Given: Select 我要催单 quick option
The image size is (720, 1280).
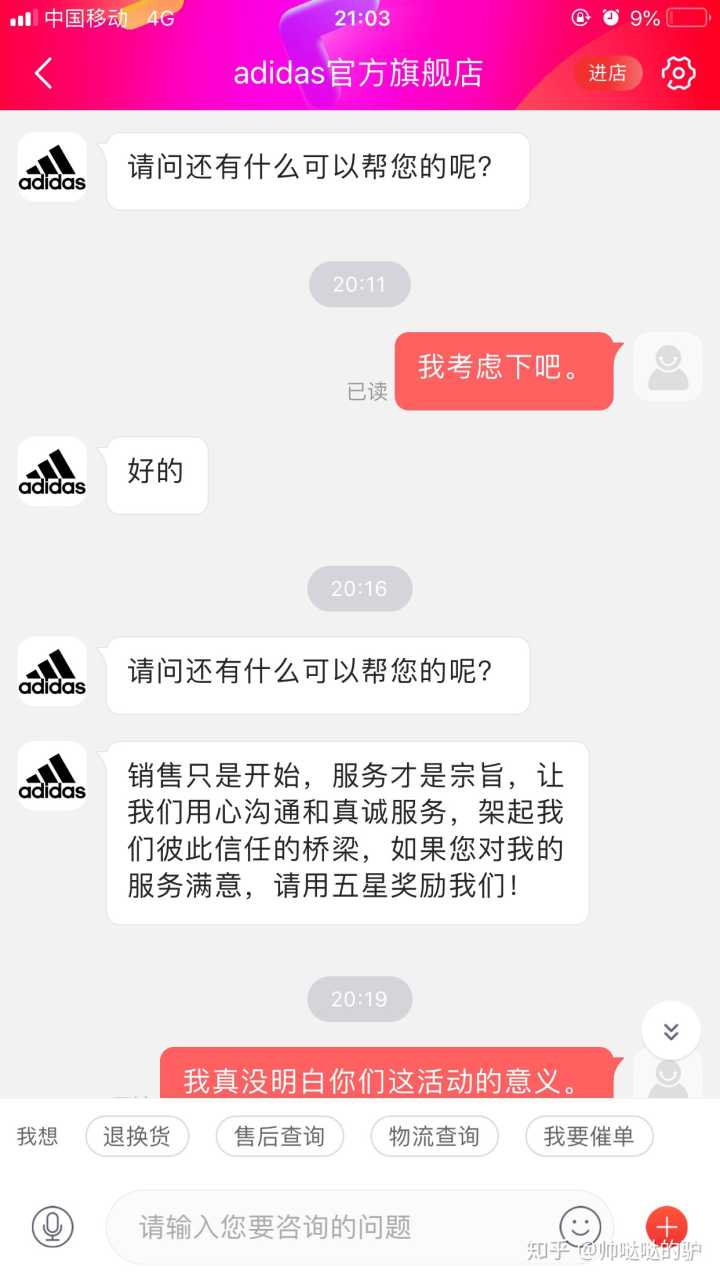Looking at the screenshot, I should [588, 1136].
